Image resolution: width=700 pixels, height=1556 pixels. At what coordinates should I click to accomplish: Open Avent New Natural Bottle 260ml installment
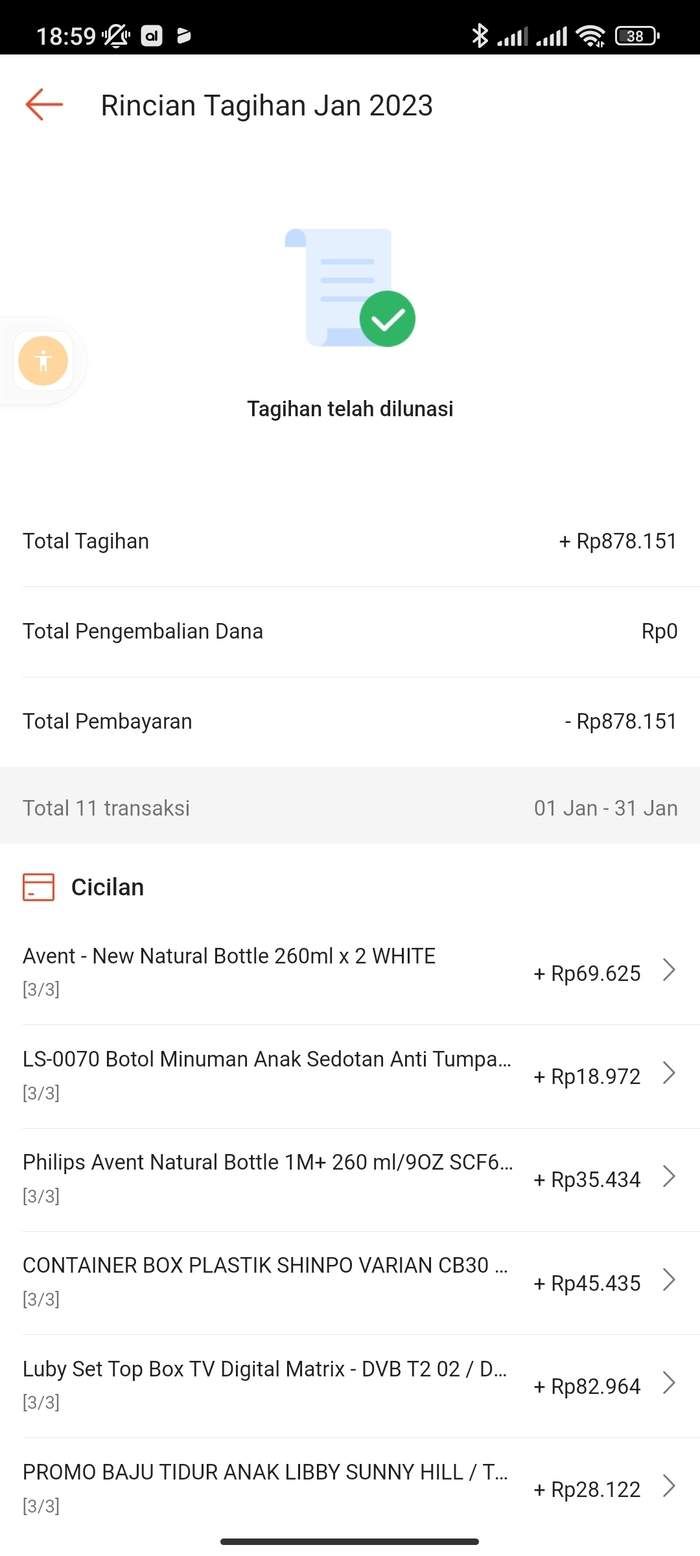(350, 972)
